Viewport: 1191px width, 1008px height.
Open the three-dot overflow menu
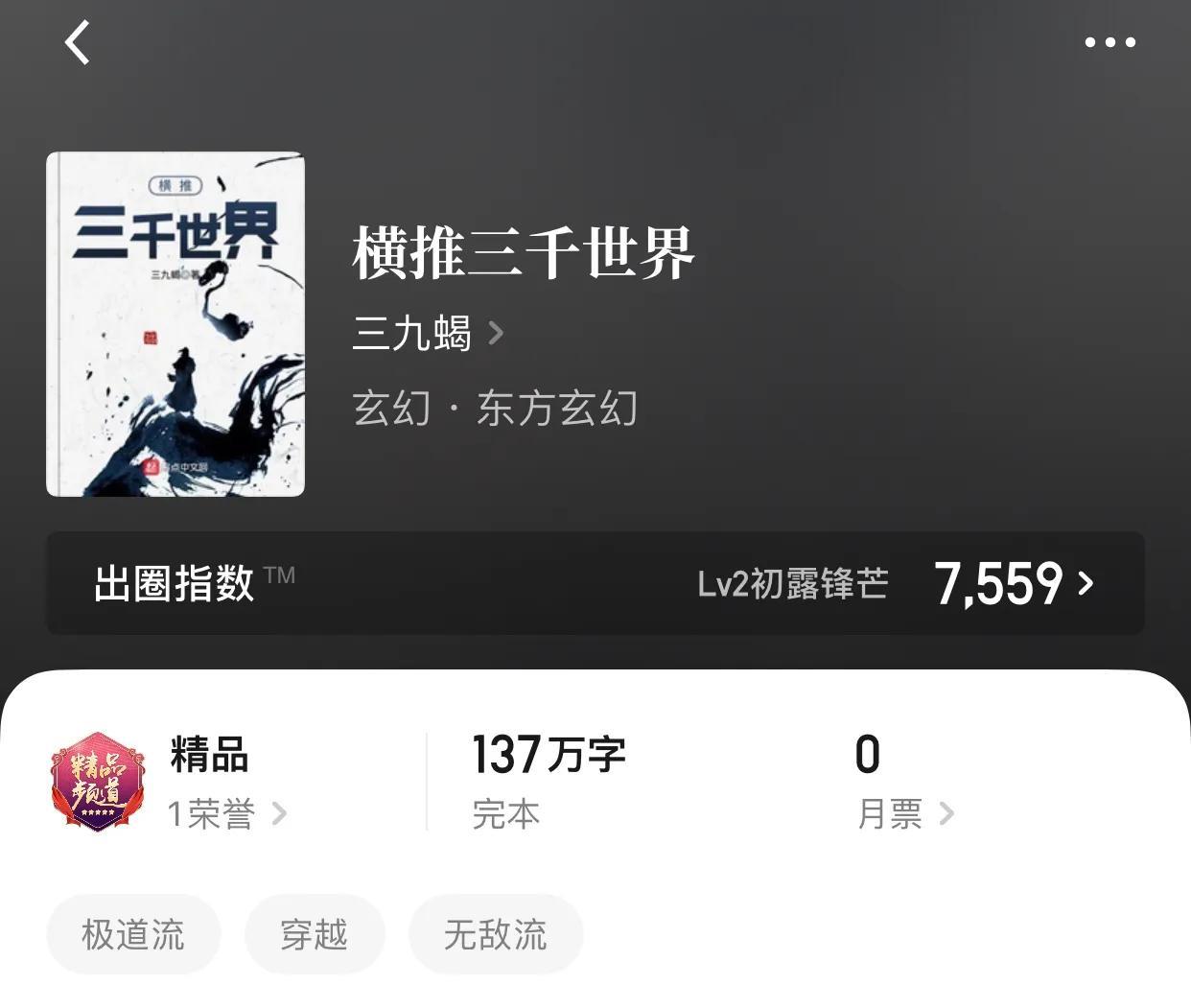[x=1109, y=42]
